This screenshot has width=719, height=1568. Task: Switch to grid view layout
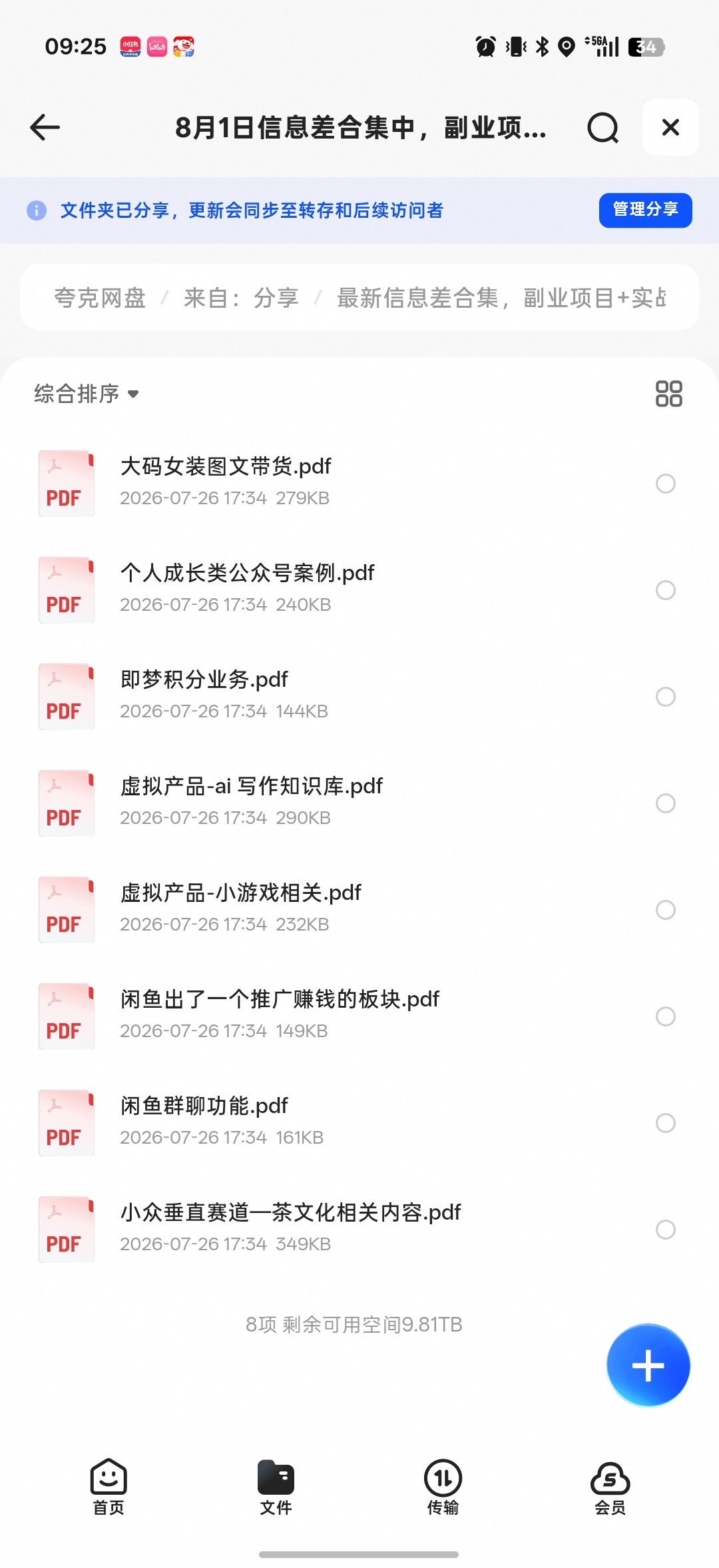668,394
